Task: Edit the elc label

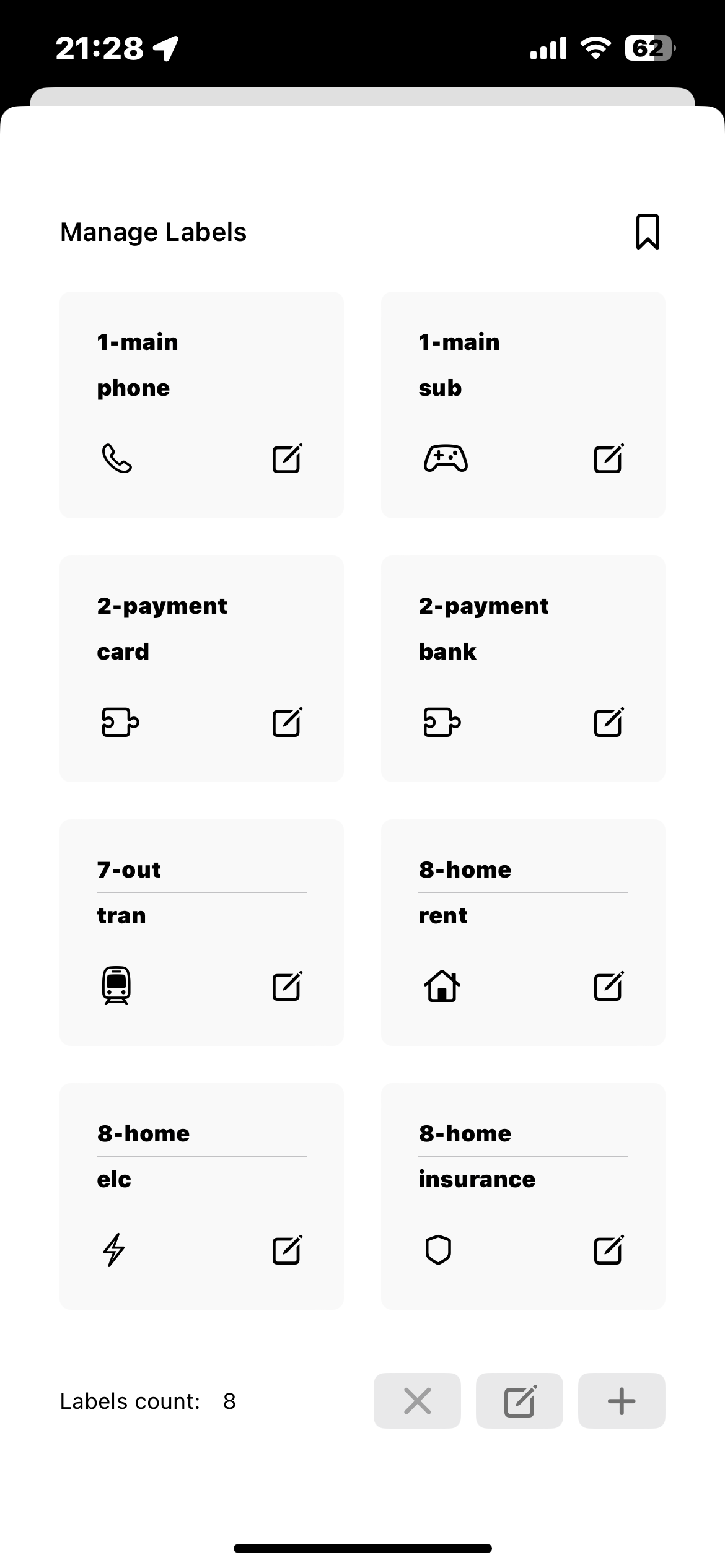Action: (288, 1250)
